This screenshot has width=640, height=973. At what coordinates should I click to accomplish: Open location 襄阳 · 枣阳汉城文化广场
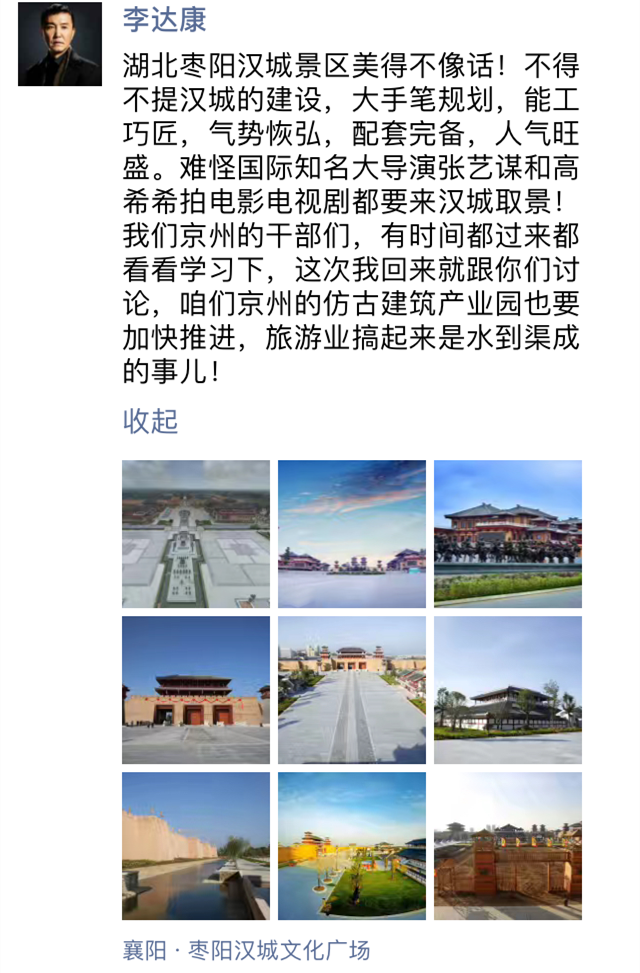[x=246, y=950]
